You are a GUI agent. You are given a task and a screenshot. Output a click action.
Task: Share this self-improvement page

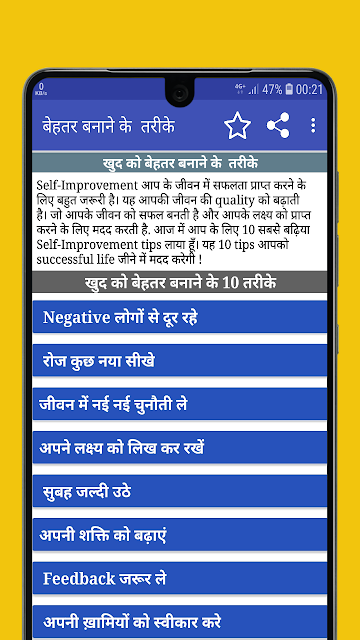click(x=278, y=125)
